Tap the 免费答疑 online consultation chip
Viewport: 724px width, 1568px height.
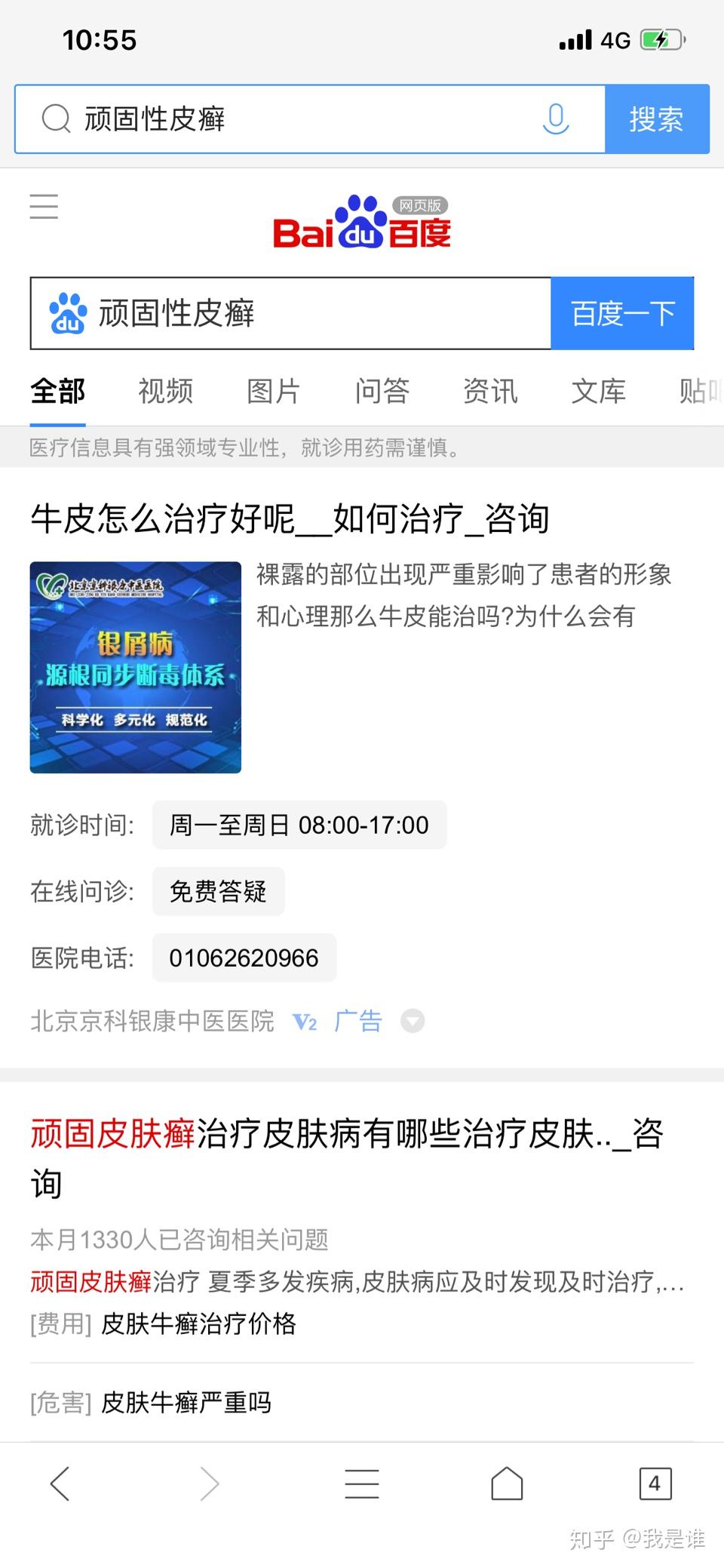pos(218,891)
